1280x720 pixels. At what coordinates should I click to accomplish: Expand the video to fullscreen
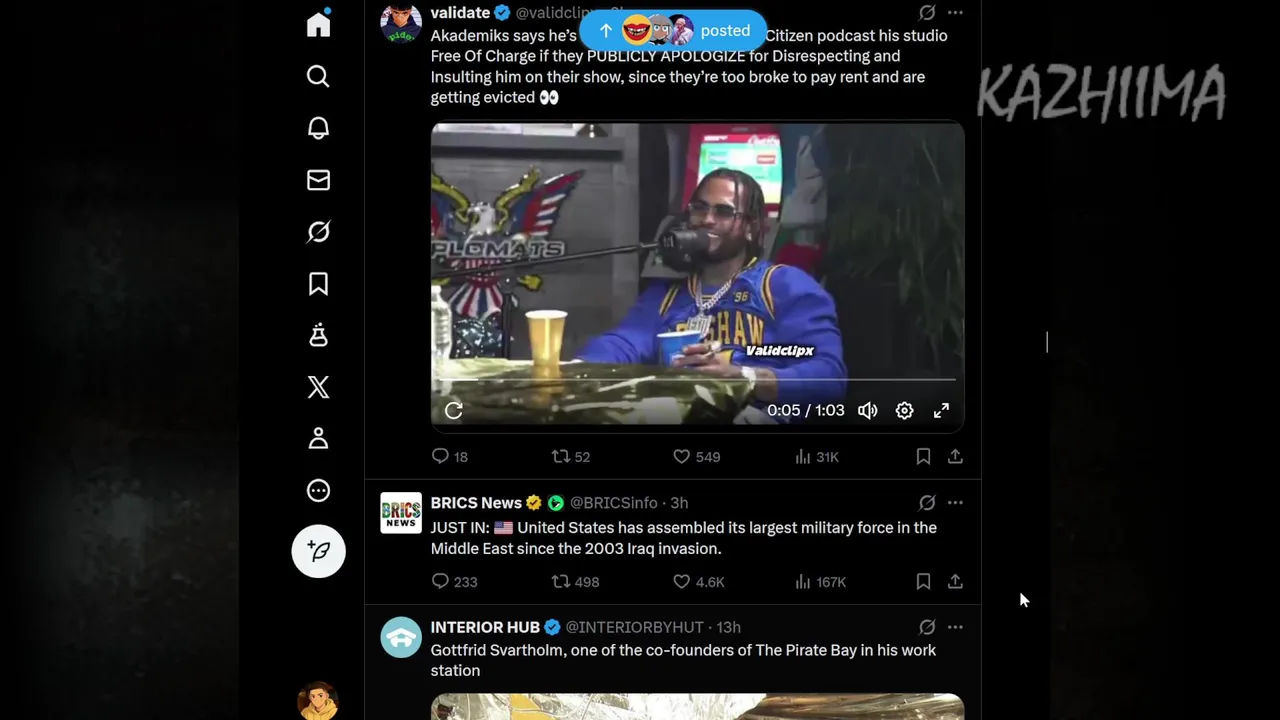tap(941, 410)
